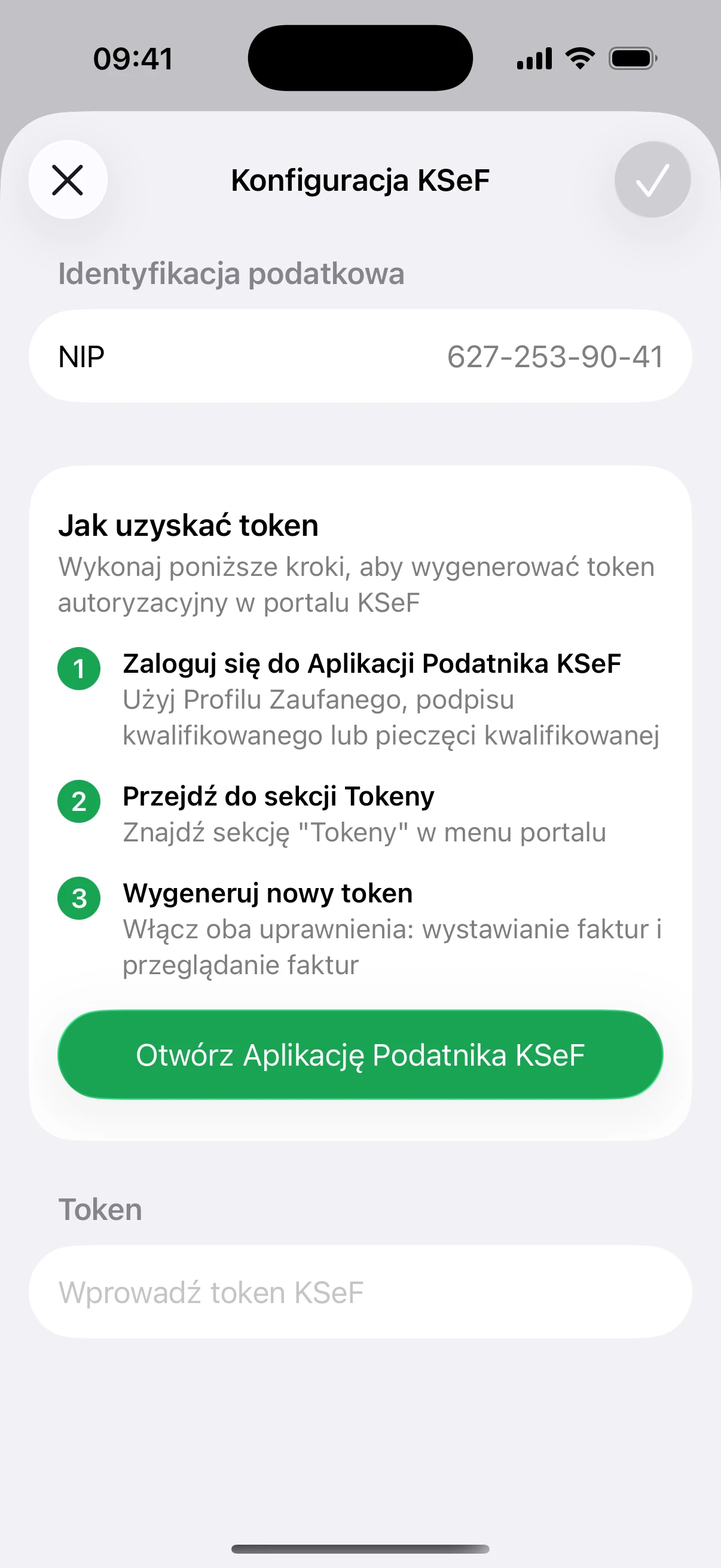Tap the green step 3 circle icon
The image size is (721, 1568).
(79, 898)
